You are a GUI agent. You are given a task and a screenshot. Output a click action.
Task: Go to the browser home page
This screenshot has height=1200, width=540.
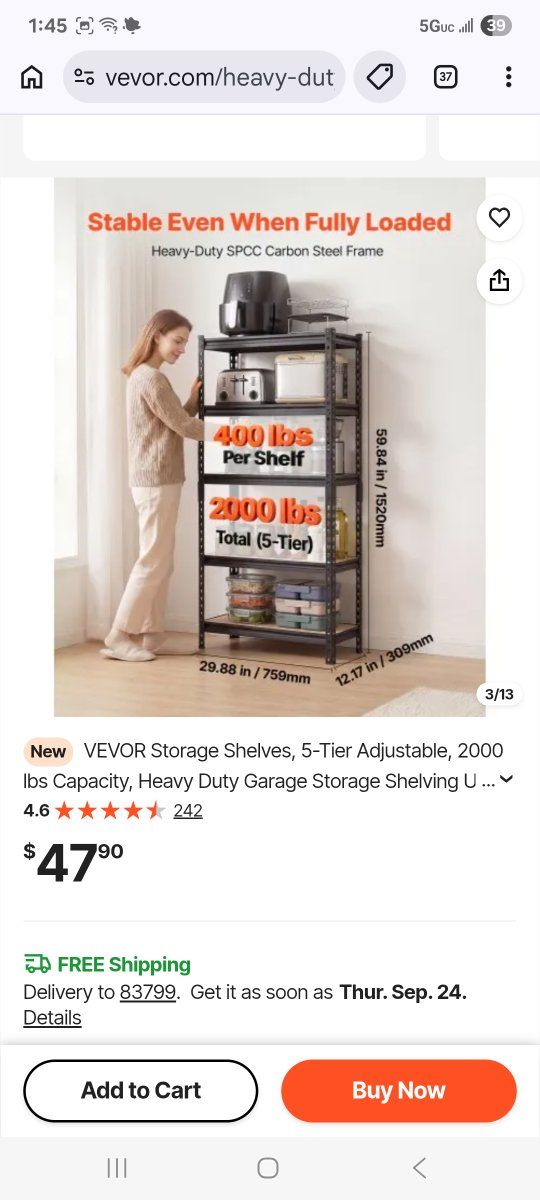click(x=32, y=77)
